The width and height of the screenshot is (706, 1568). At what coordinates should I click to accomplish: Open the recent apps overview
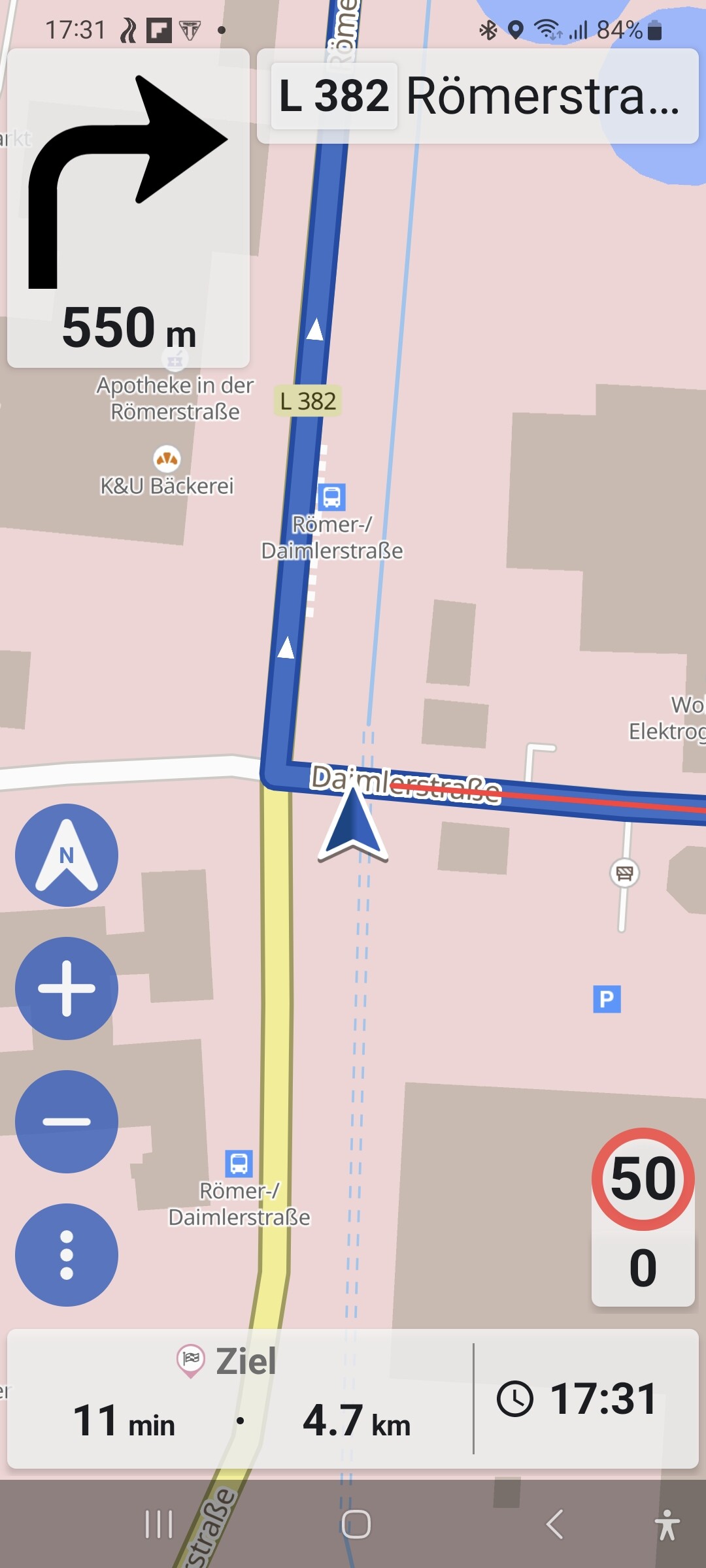(159, 1524)
